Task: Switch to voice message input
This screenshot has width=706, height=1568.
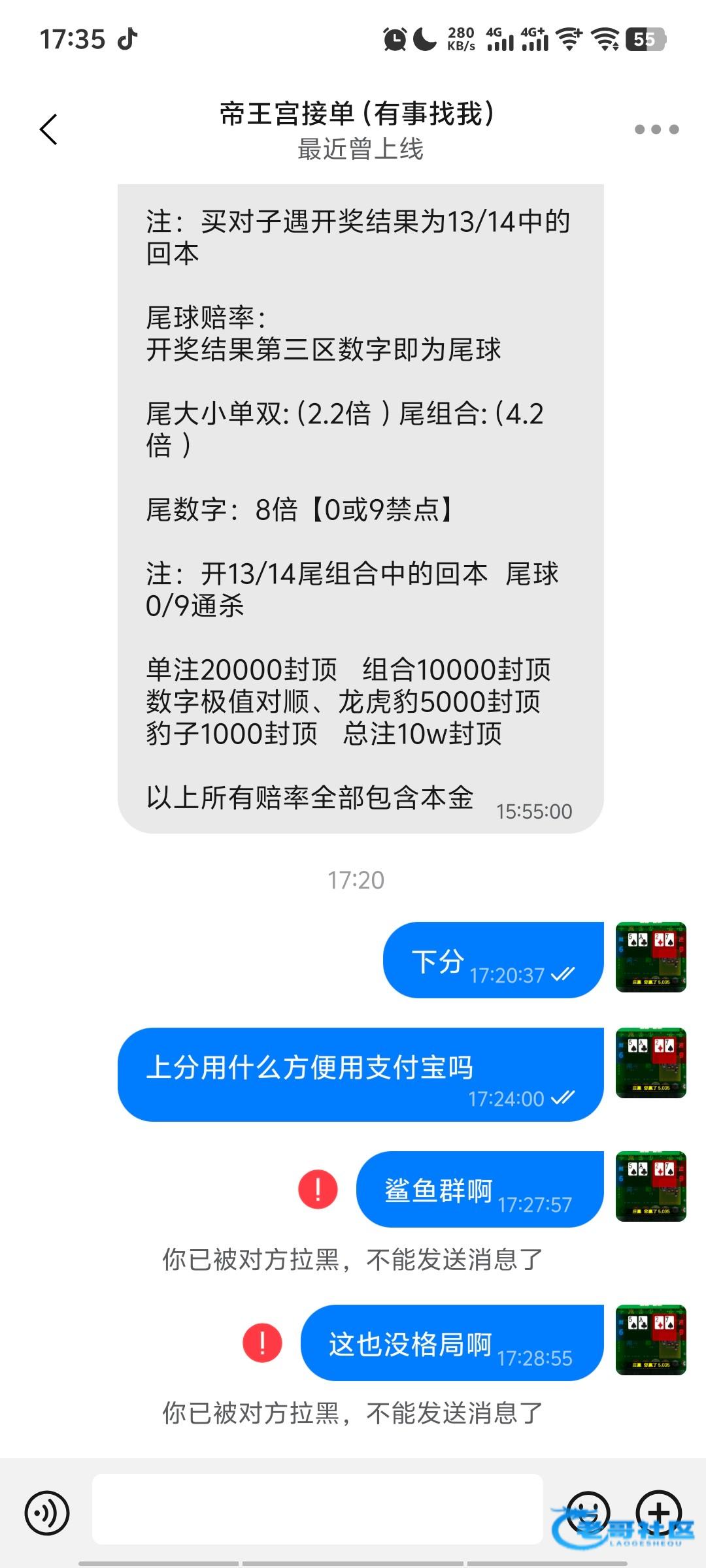Action: pos(47,1512)
